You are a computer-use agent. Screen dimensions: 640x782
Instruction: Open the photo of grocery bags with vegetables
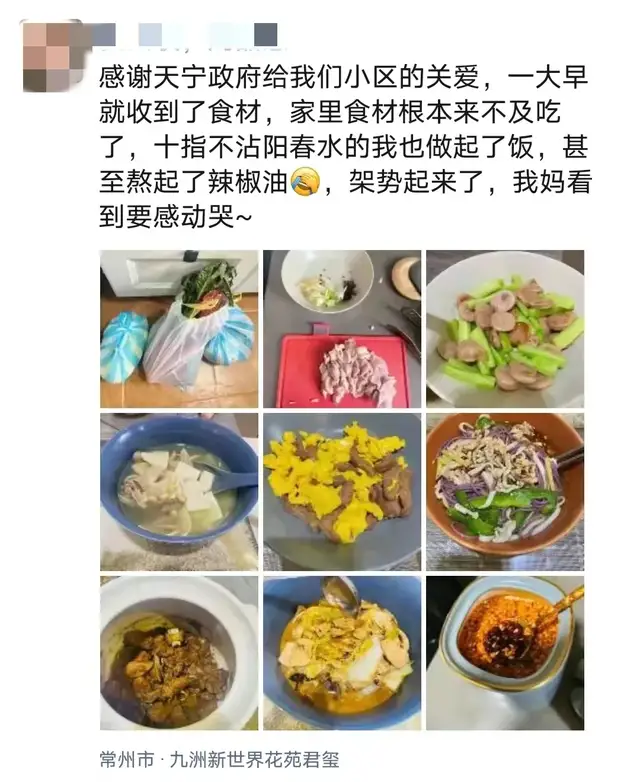pyautogui.click(x=179, y=329)
